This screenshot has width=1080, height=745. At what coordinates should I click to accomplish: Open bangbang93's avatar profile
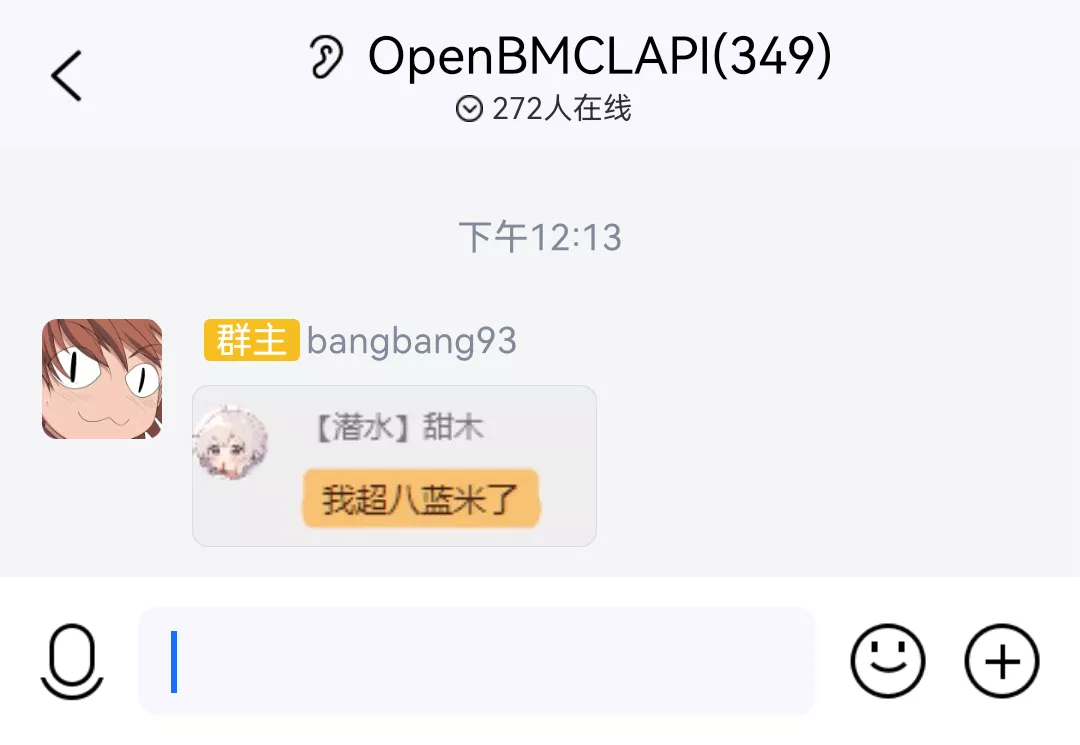pos(102,379)
